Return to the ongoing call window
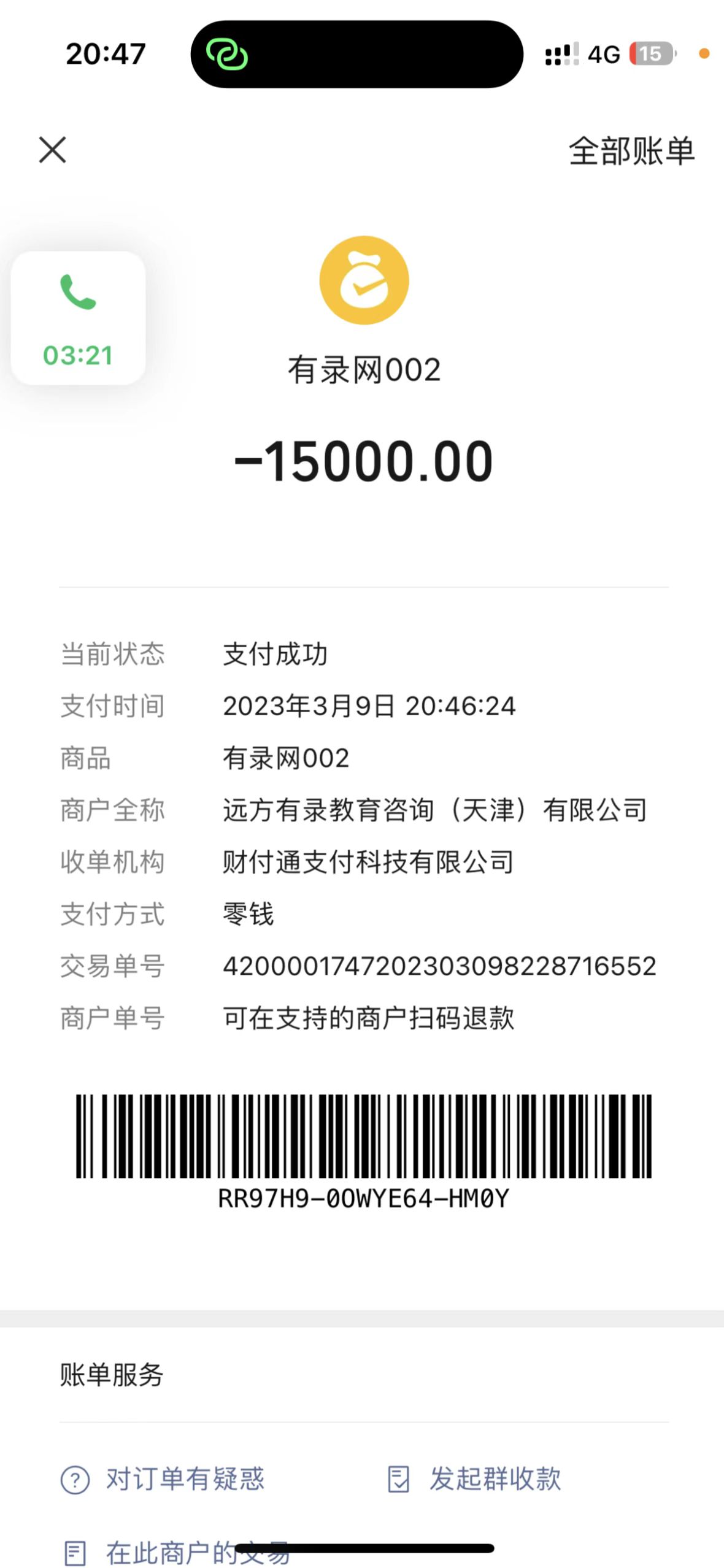 78,318
